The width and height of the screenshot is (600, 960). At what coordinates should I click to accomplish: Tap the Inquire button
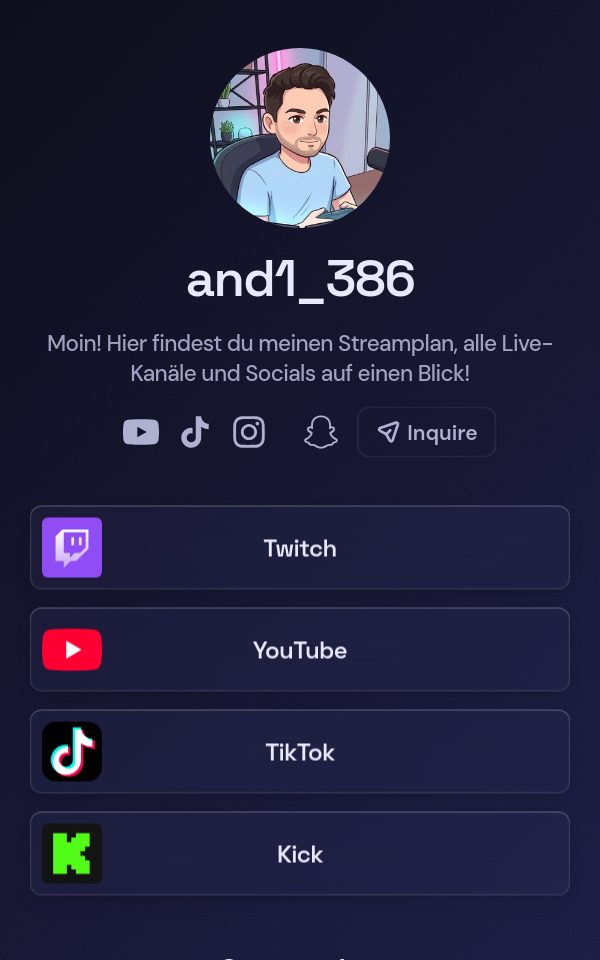click(x=426, y=432)
